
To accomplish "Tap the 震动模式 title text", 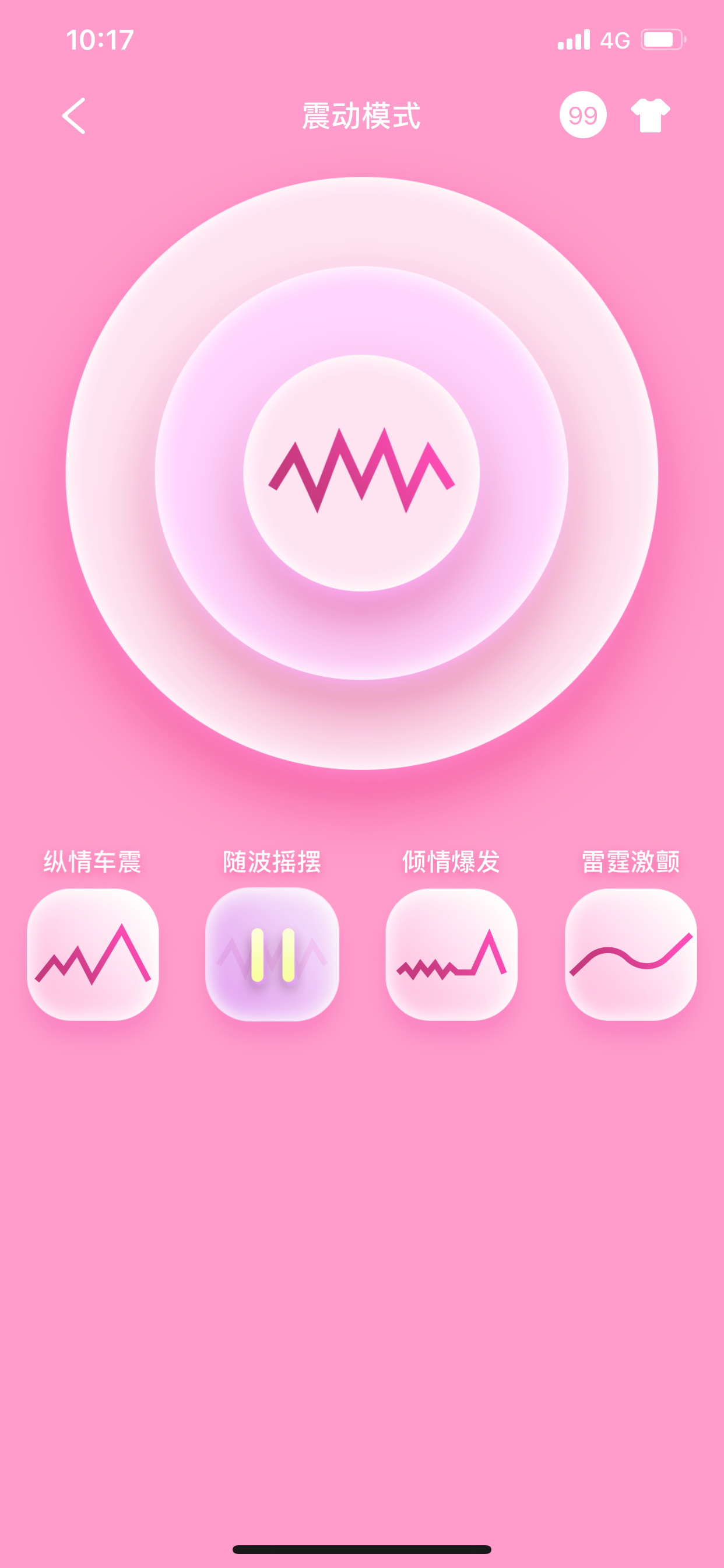I will [361, 116].
